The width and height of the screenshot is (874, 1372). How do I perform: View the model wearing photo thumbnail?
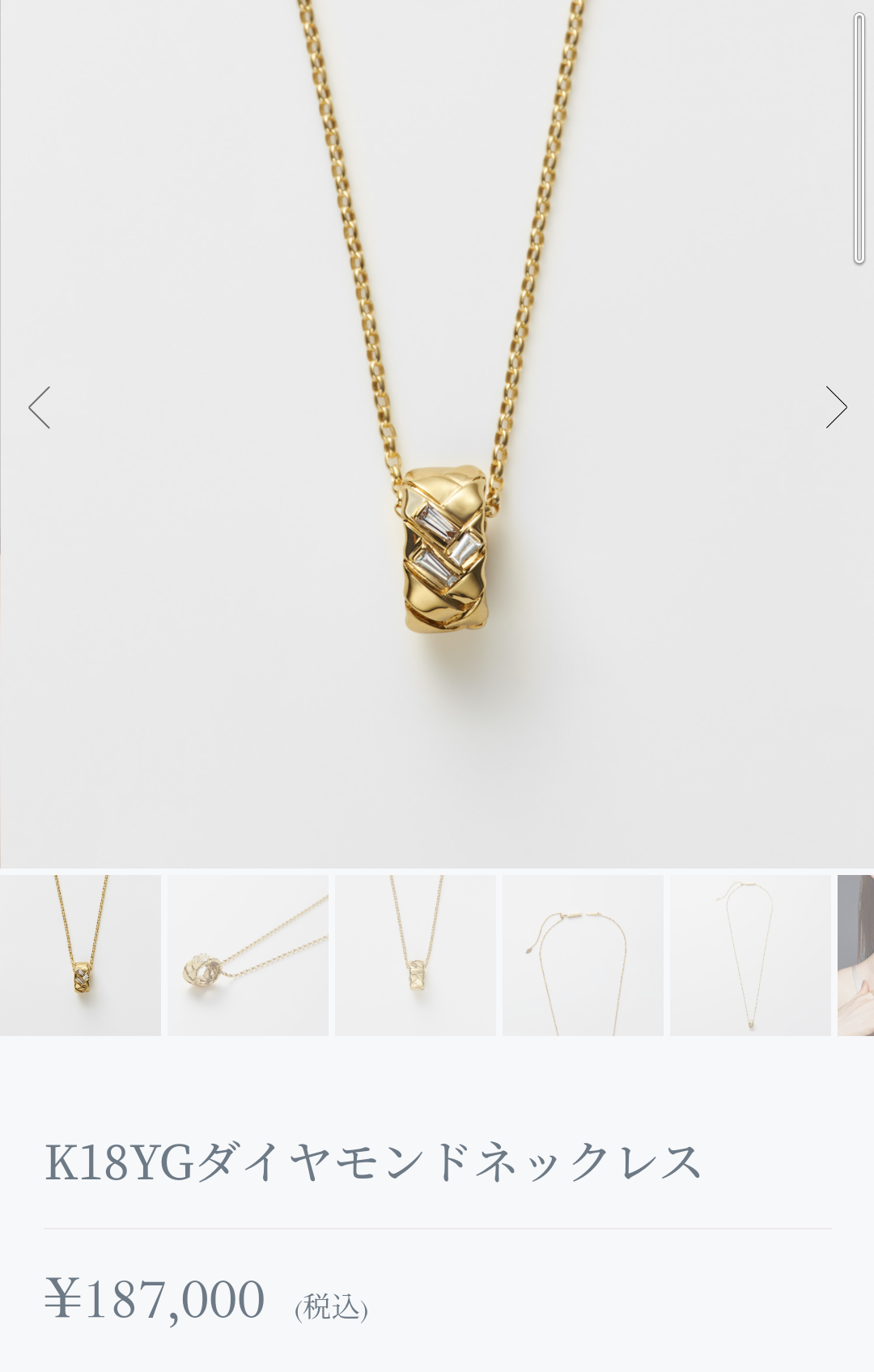pyautogui.click(x=856, y=955)
